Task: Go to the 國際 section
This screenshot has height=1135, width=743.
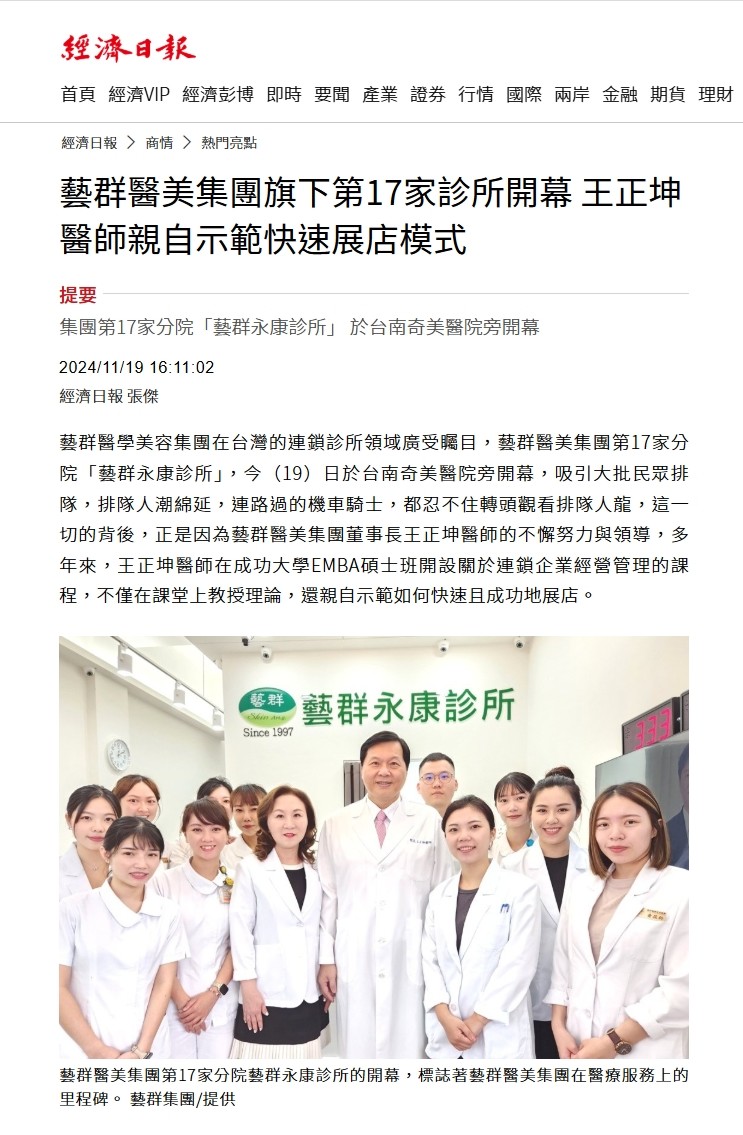Action: [x=524, y=94]
